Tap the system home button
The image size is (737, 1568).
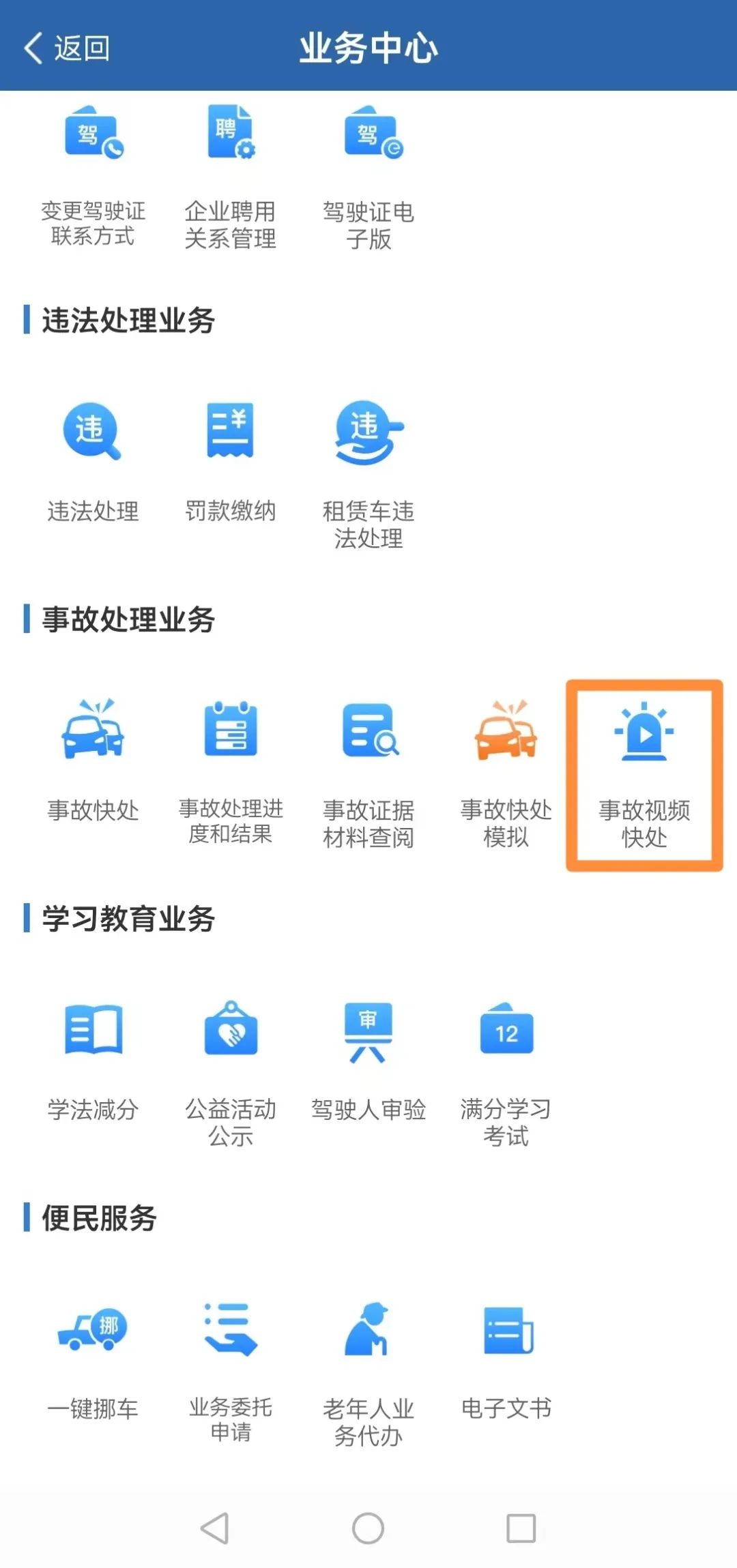click(x=369, y=1528)
